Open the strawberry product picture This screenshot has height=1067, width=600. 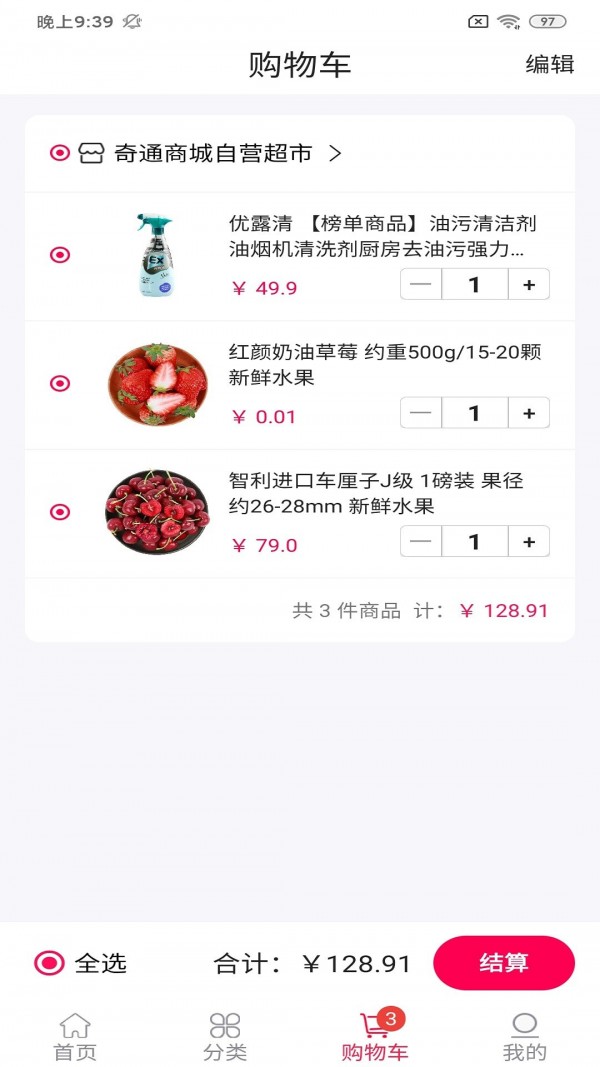tap(157, 384)
